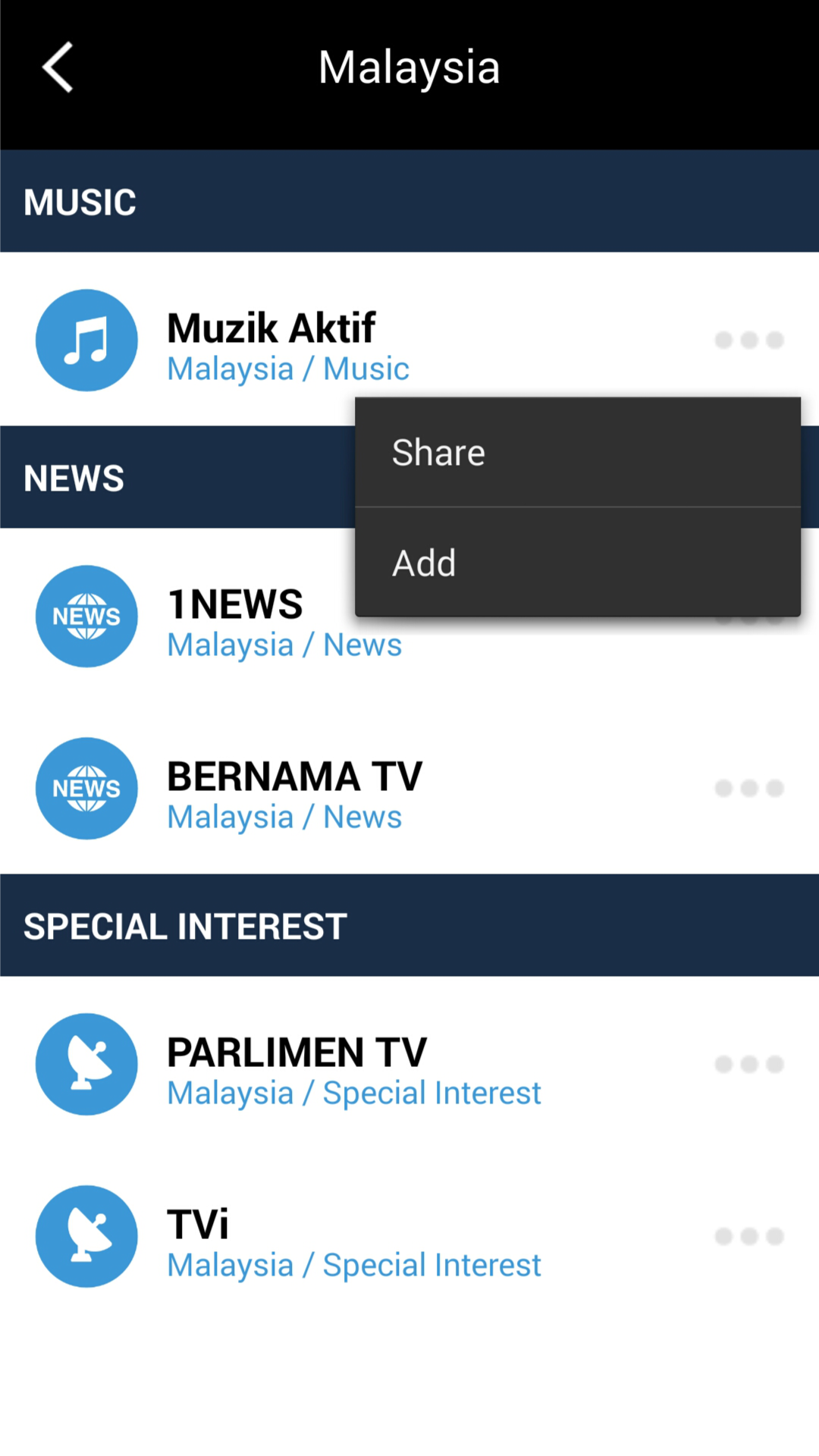Open the TVi channel

199,1237
